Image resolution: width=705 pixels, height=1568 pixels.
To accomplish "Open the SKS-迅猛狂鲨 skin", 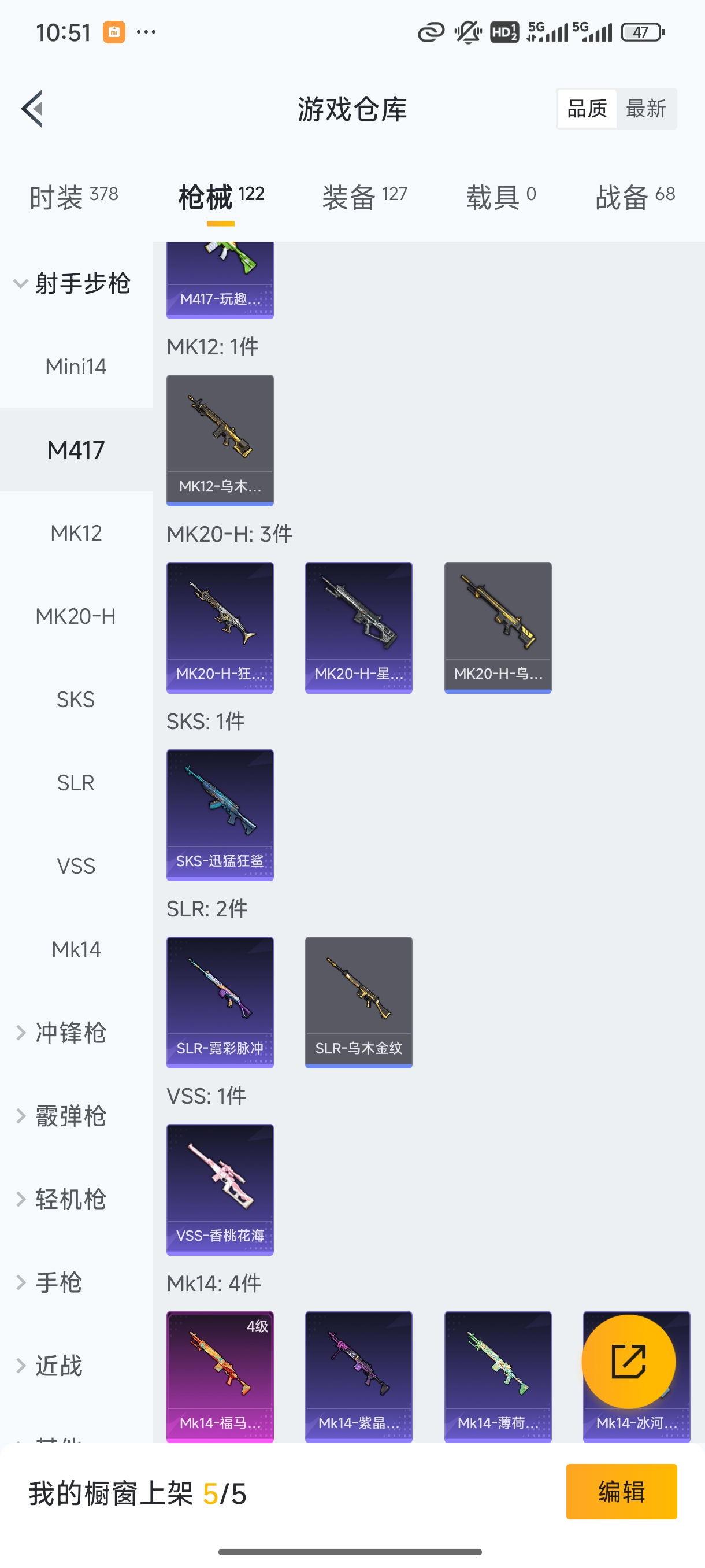I will point(220,815).
